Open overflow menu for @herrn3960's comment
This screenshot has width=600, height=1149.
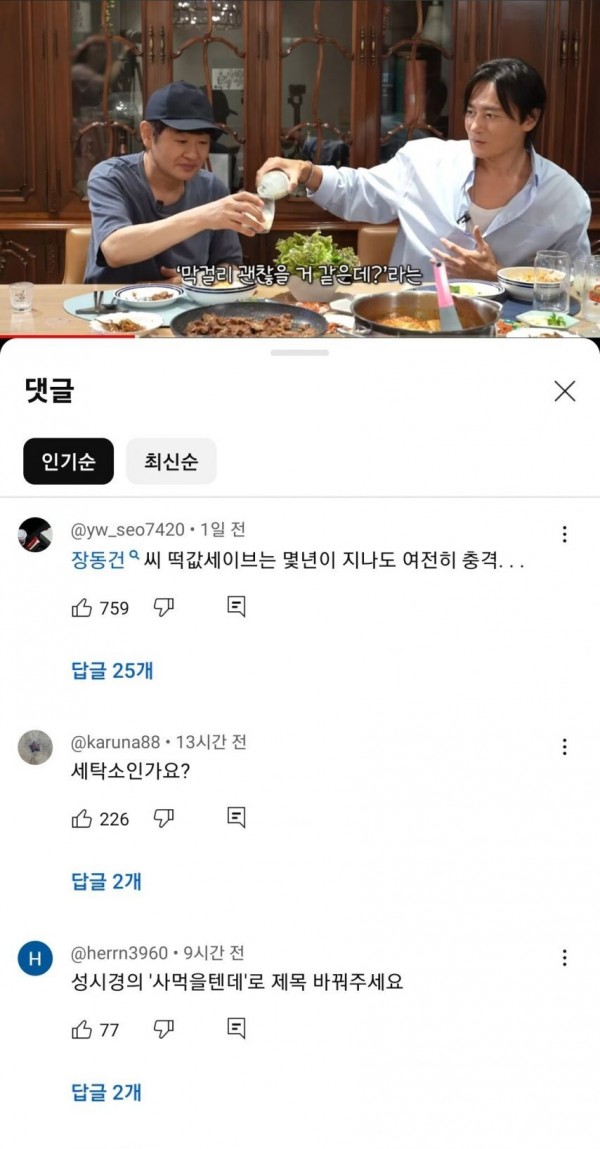tap(565, 958)
